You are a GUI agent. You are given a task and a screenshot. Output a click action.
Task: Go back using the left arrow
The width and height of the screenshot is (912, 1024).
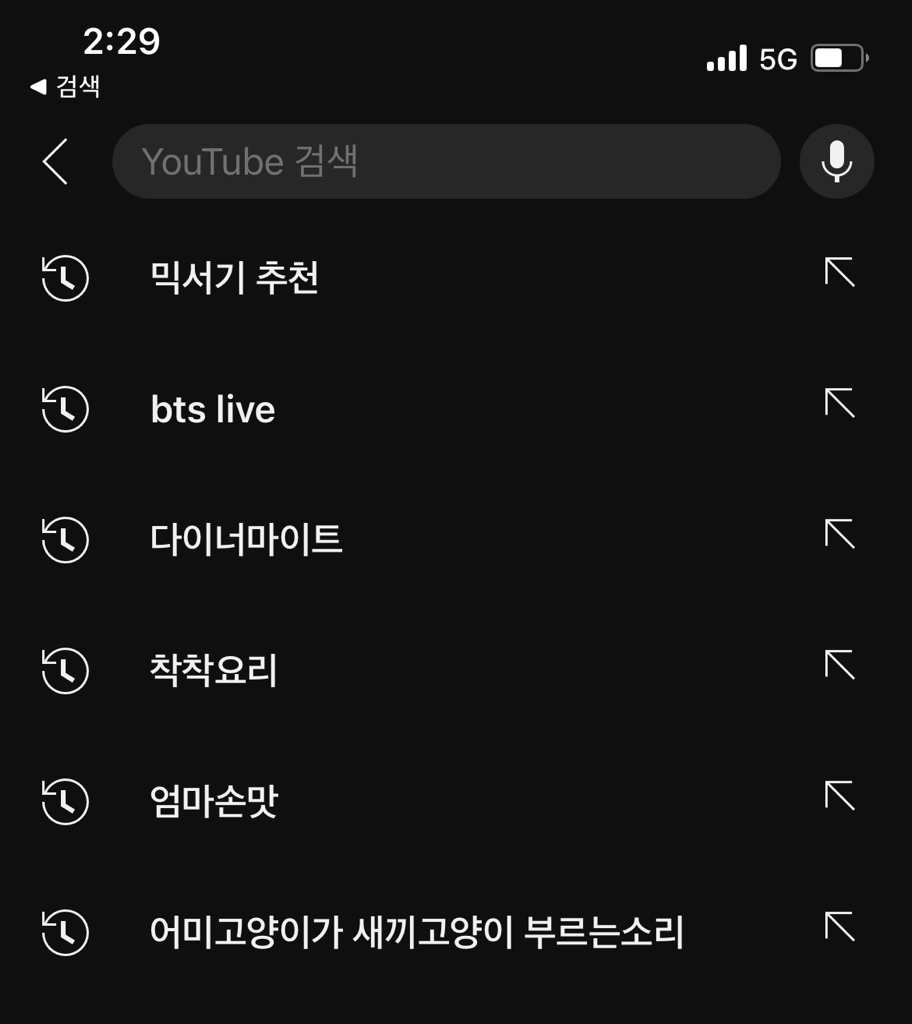pos(56,162)
